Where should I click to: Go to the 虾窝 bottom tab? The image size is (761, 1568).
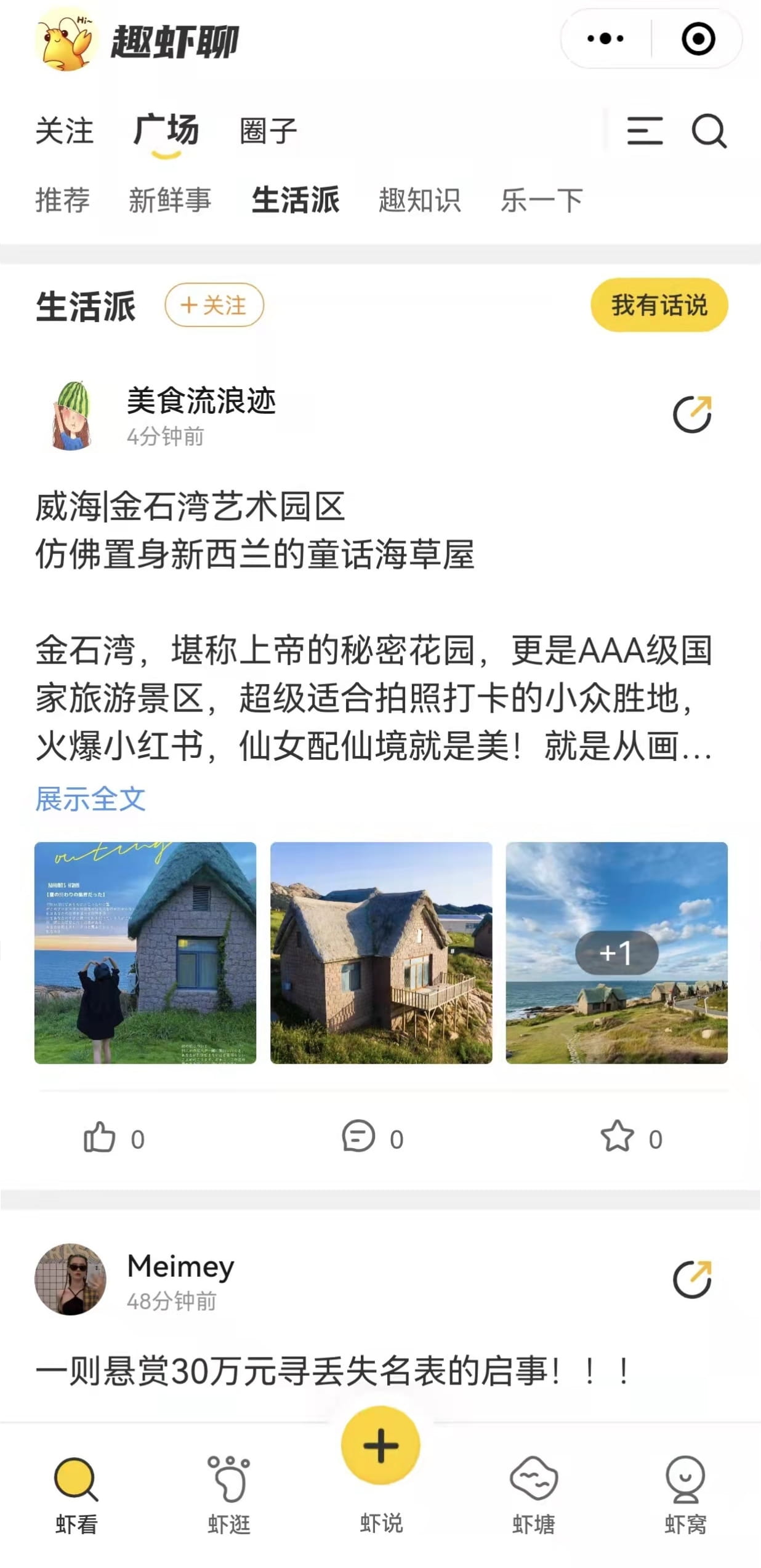pos(685,1493)
